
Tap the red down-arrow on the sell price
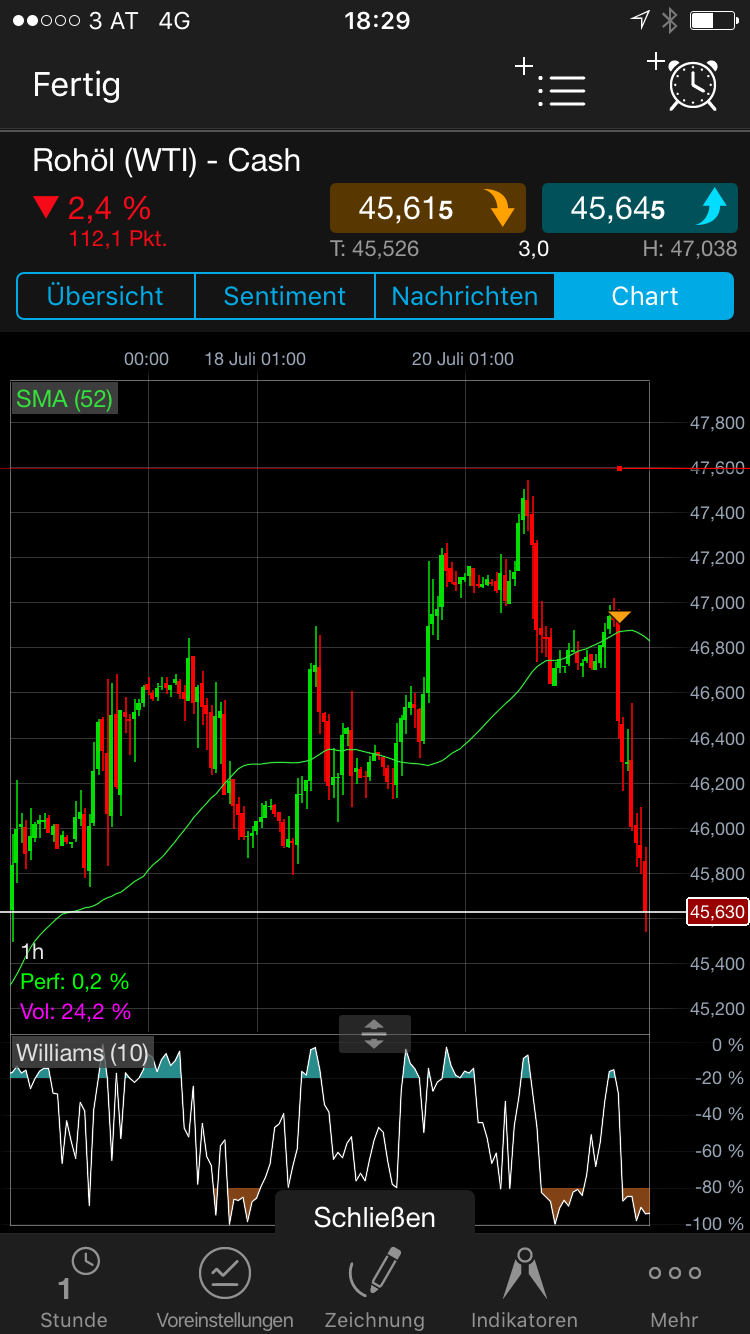tap(502, 208)
